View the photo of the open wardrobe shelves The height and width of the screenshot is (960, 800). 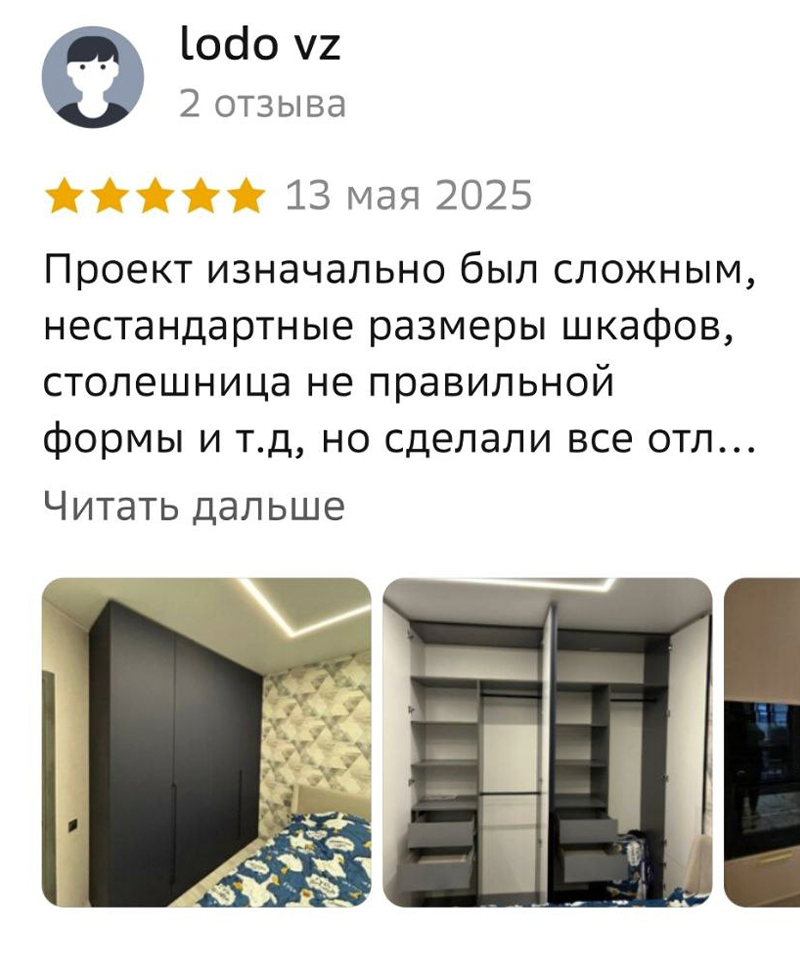[x=547, y=742]
